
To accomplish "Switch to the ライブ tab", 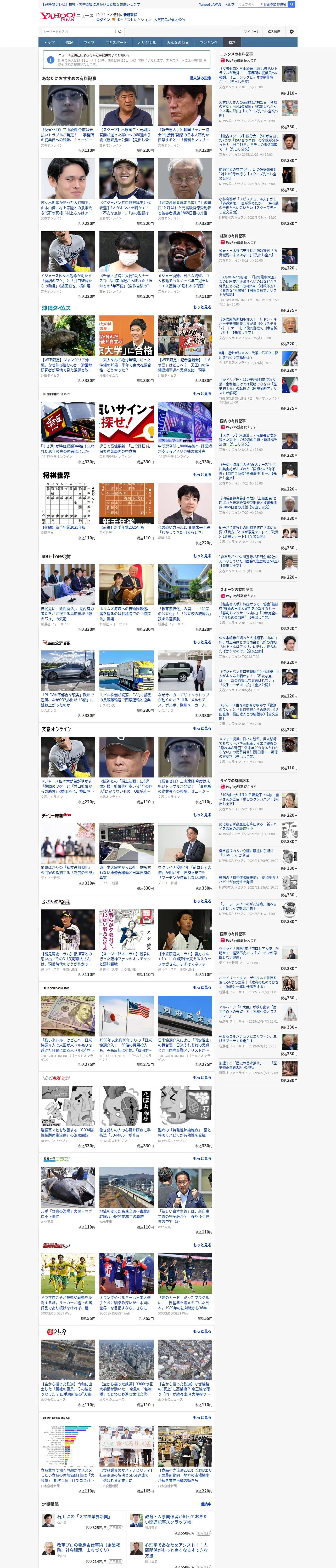I will pyautogui.click(x=89, y=43).
